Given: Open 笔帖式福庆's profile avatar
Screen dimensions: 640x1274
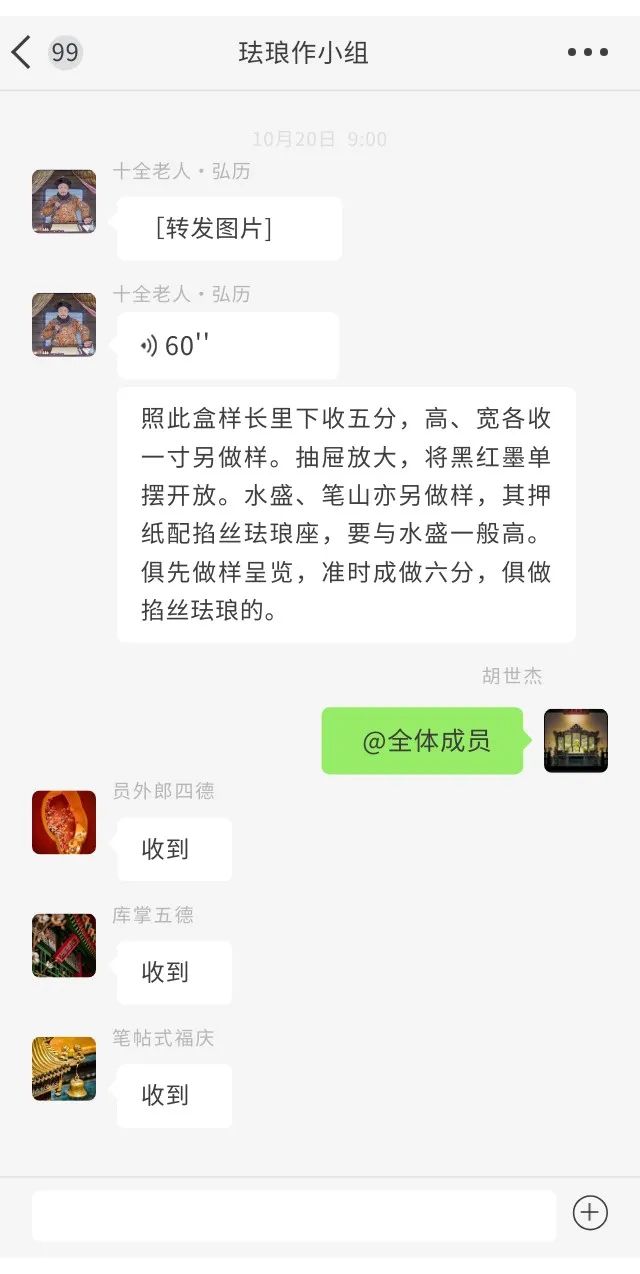Looking at the screenshot, I should coord(64,1068).
